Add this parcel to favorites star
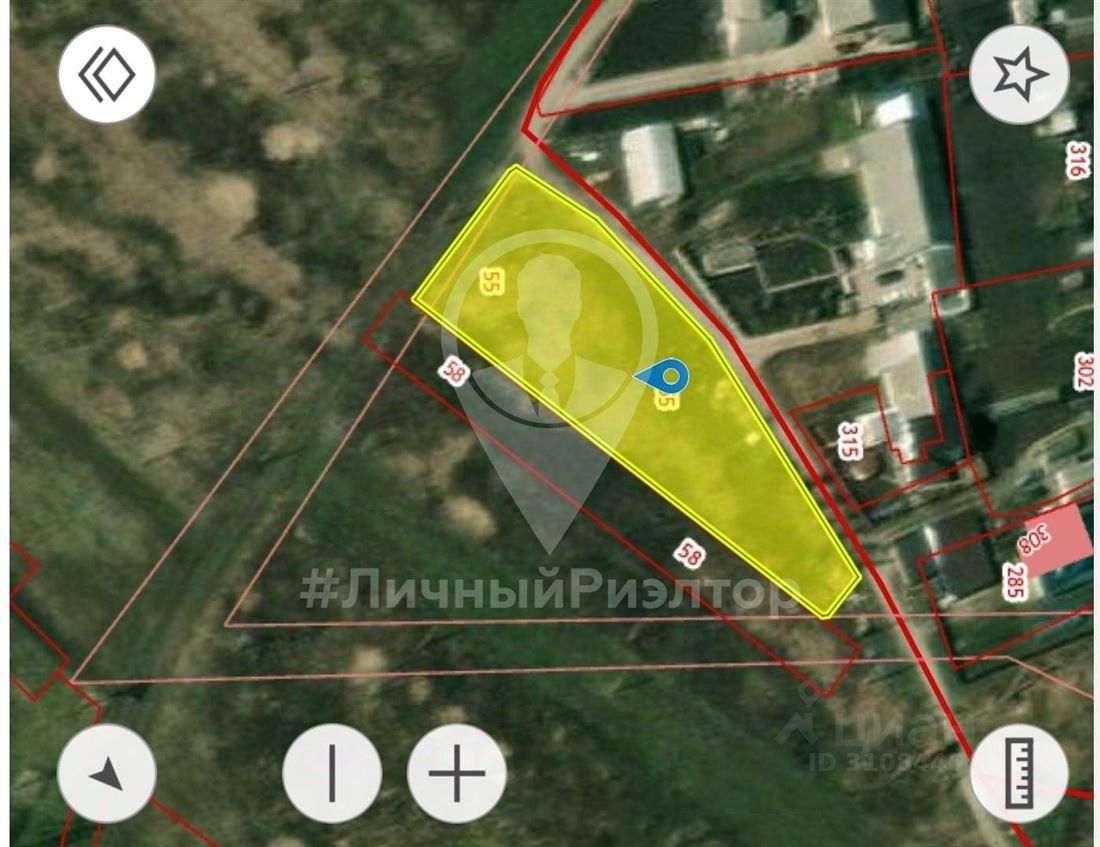This screenshot has width=1100, height=847. pos(1019,75)
